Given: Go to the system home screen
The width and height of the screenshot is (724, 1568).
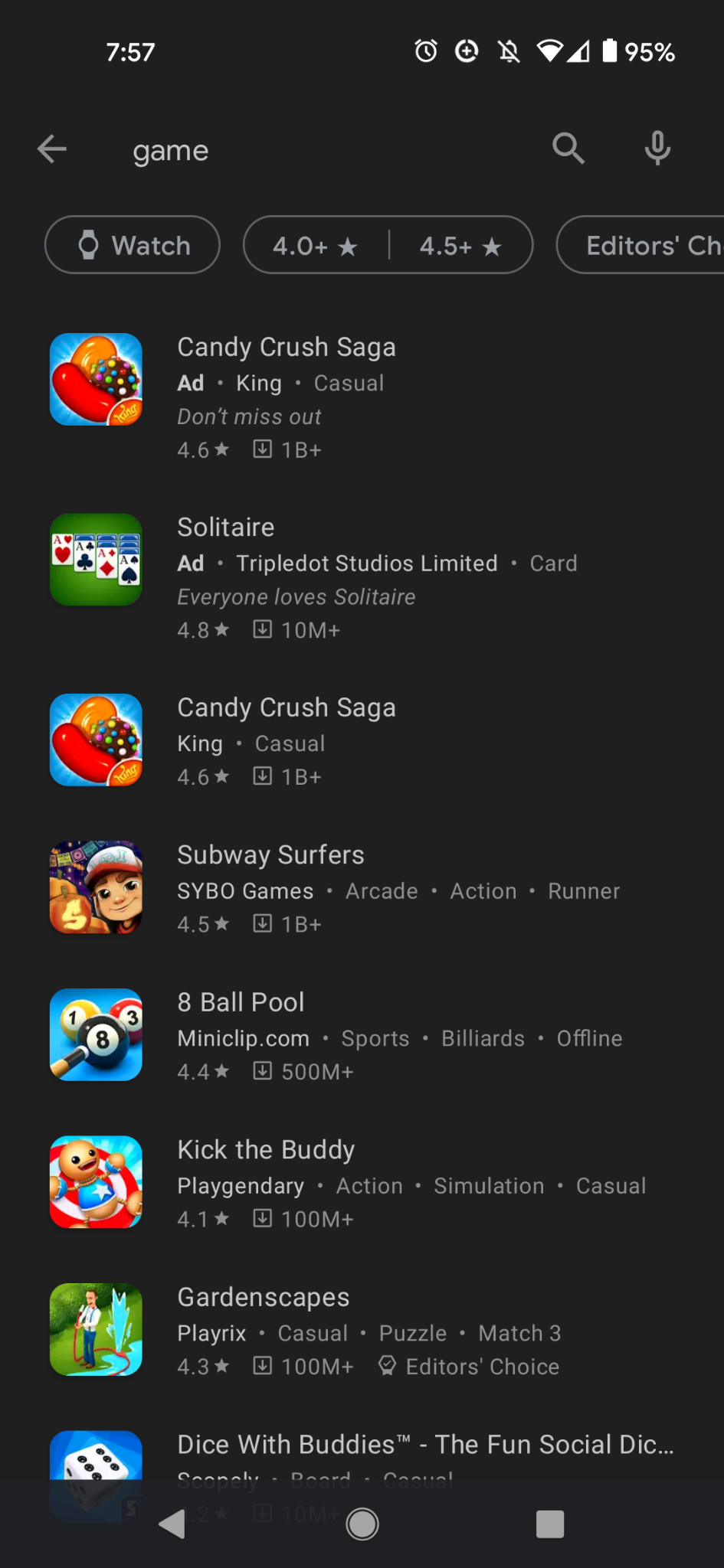Looking at the screenshot, I should tap(362, 1524).
